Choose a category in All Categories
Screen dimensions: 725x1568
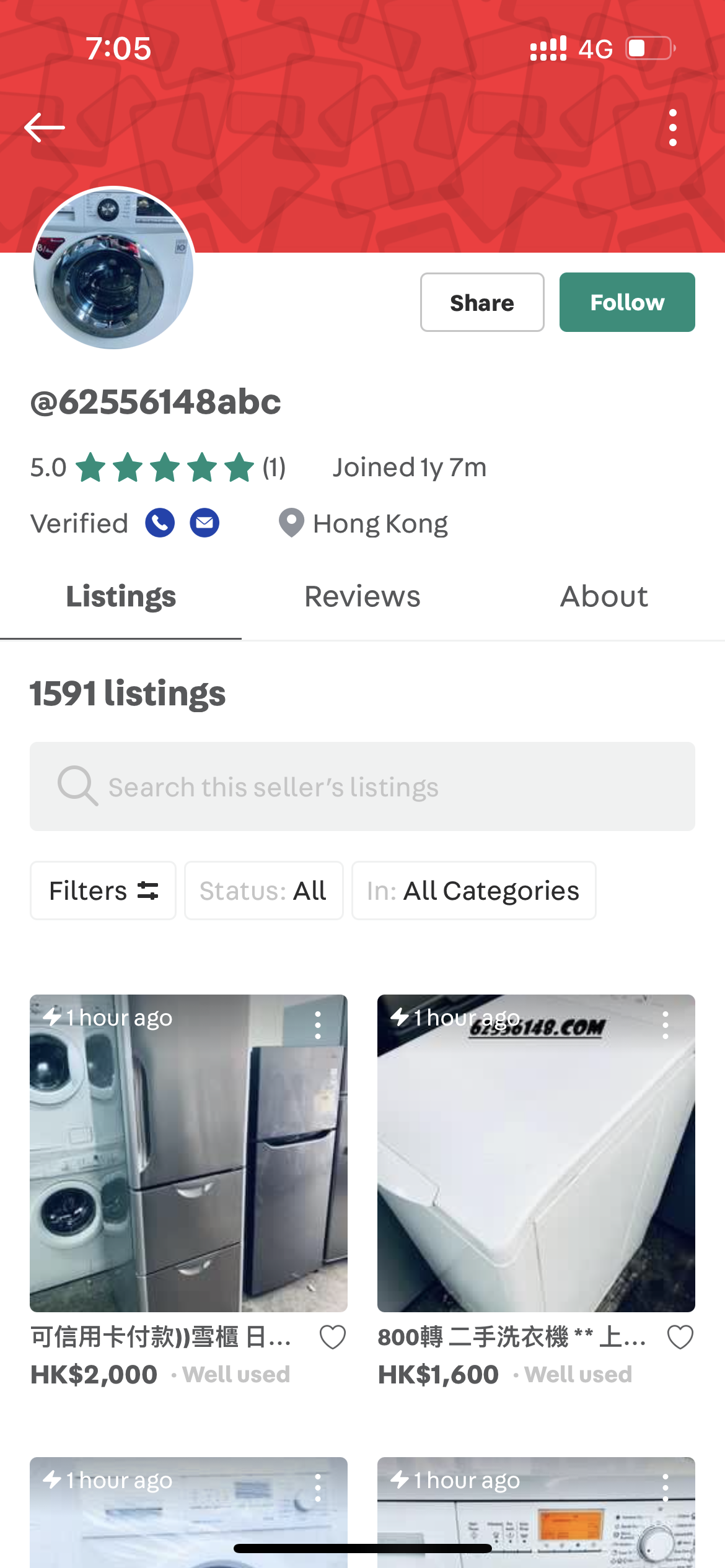474,891
